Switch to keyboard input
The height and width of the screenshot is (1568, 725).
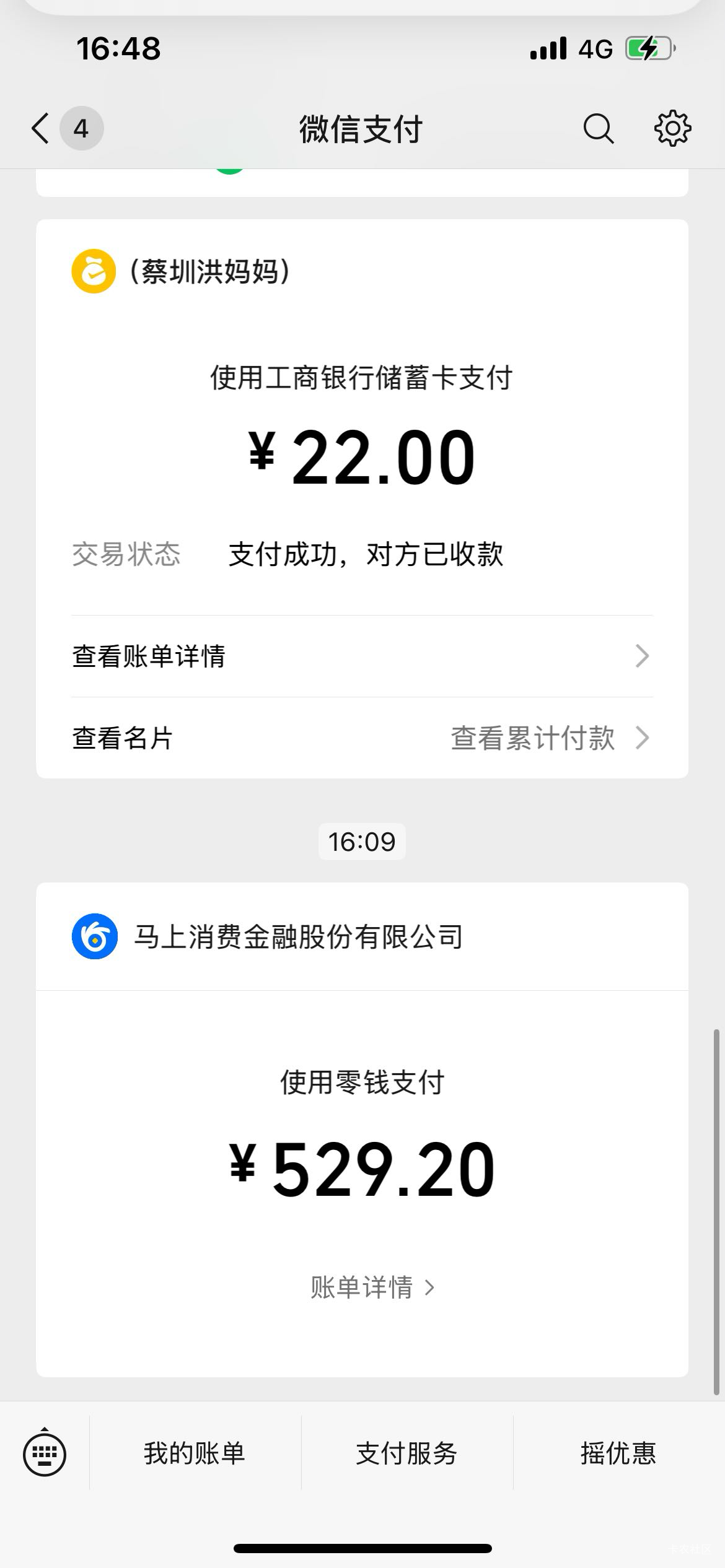[x=45, y=1453]
